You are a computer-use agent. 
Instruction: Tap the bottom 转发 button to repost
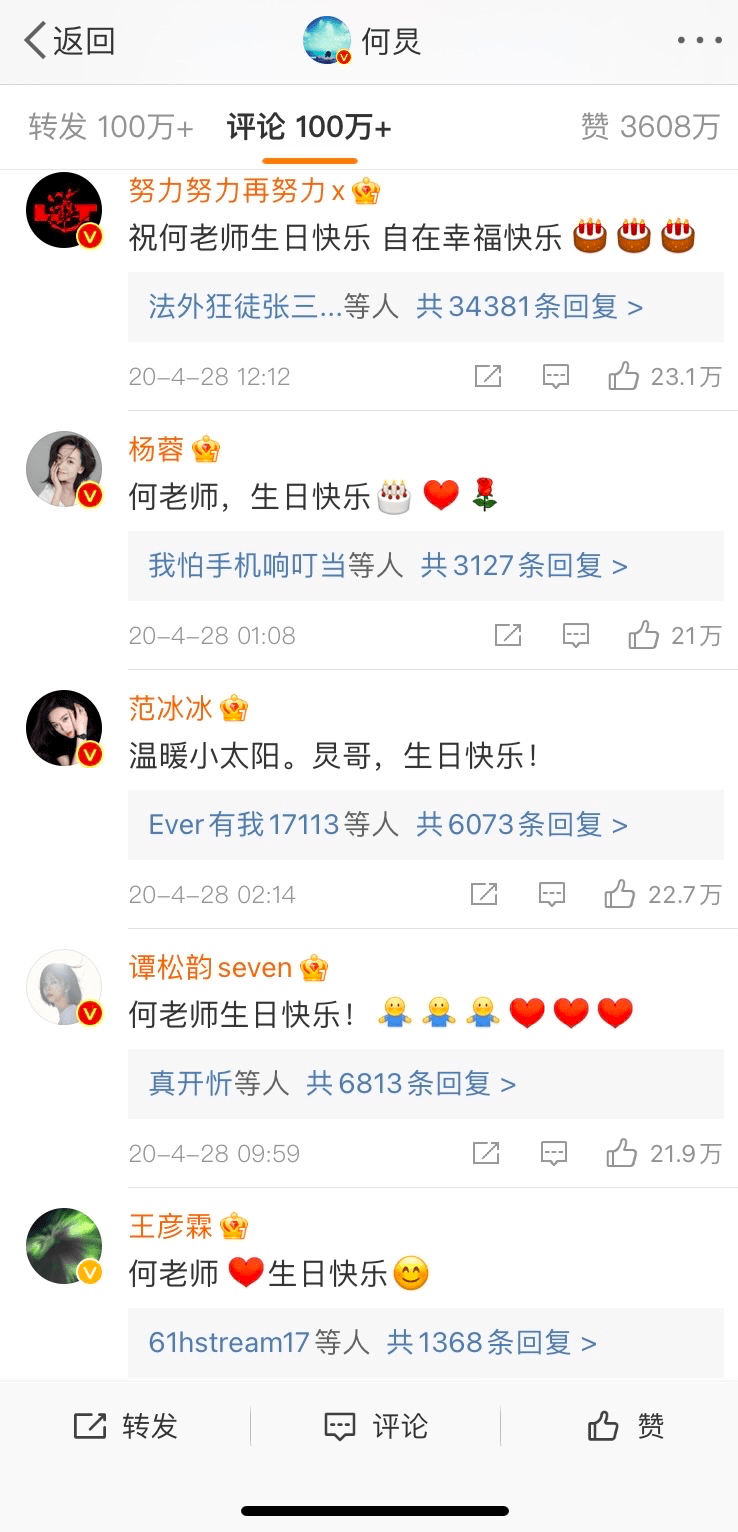point(125,1426)
